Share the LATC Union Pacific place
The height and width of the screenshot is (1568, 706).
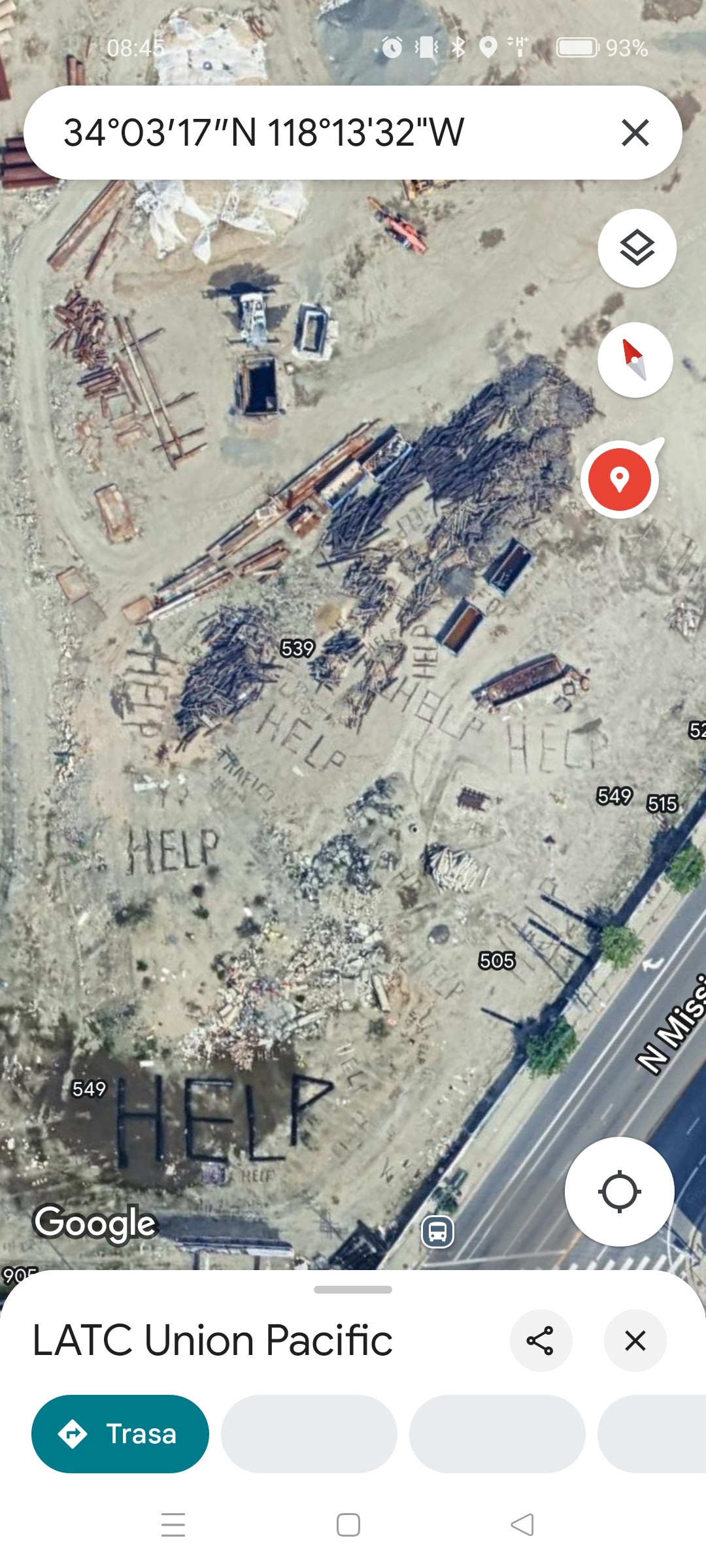[541, 1341]
